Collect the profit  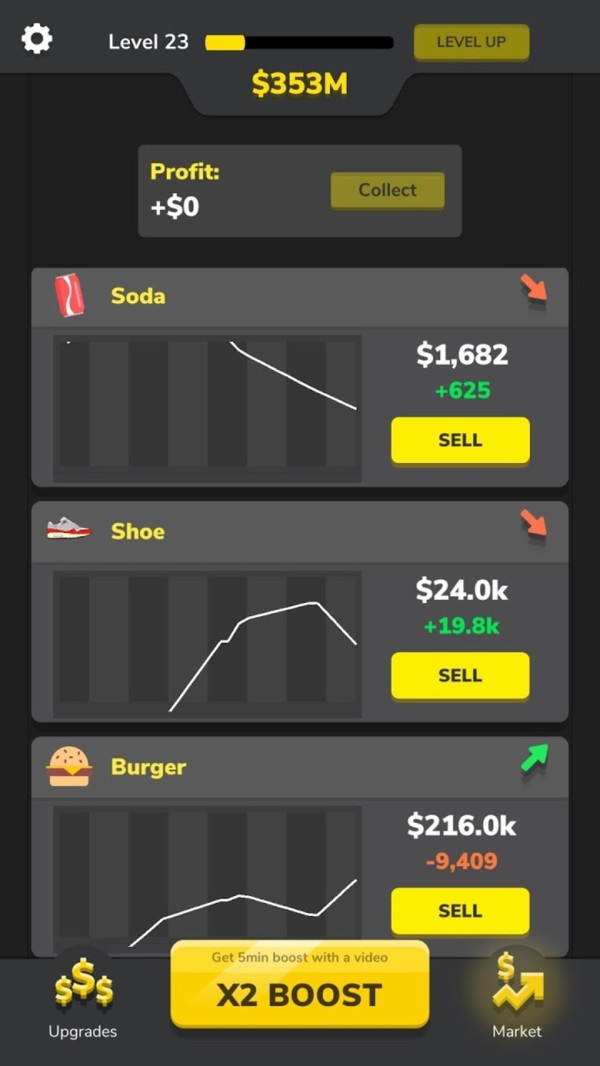tap(387, 190)
